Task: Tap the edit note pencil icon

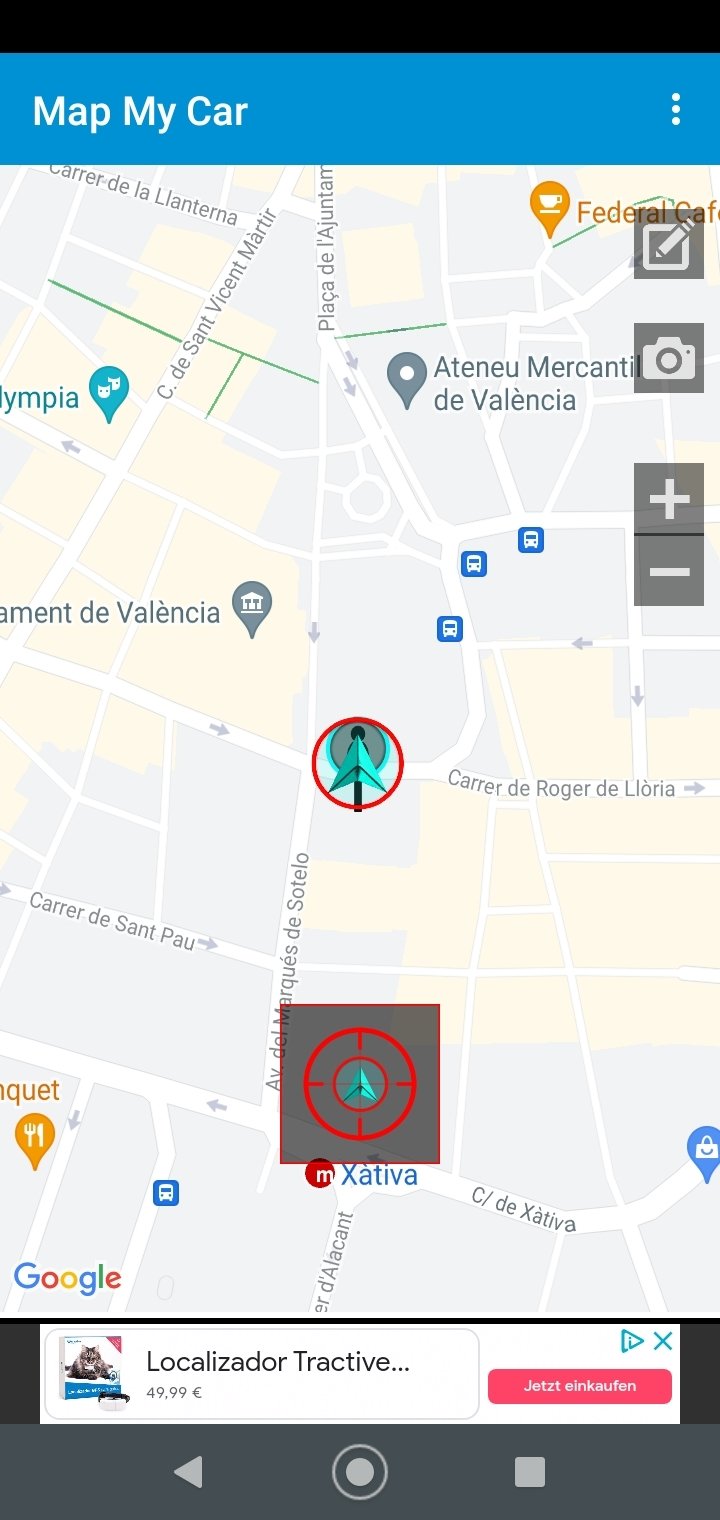Action: coord(669,244)
